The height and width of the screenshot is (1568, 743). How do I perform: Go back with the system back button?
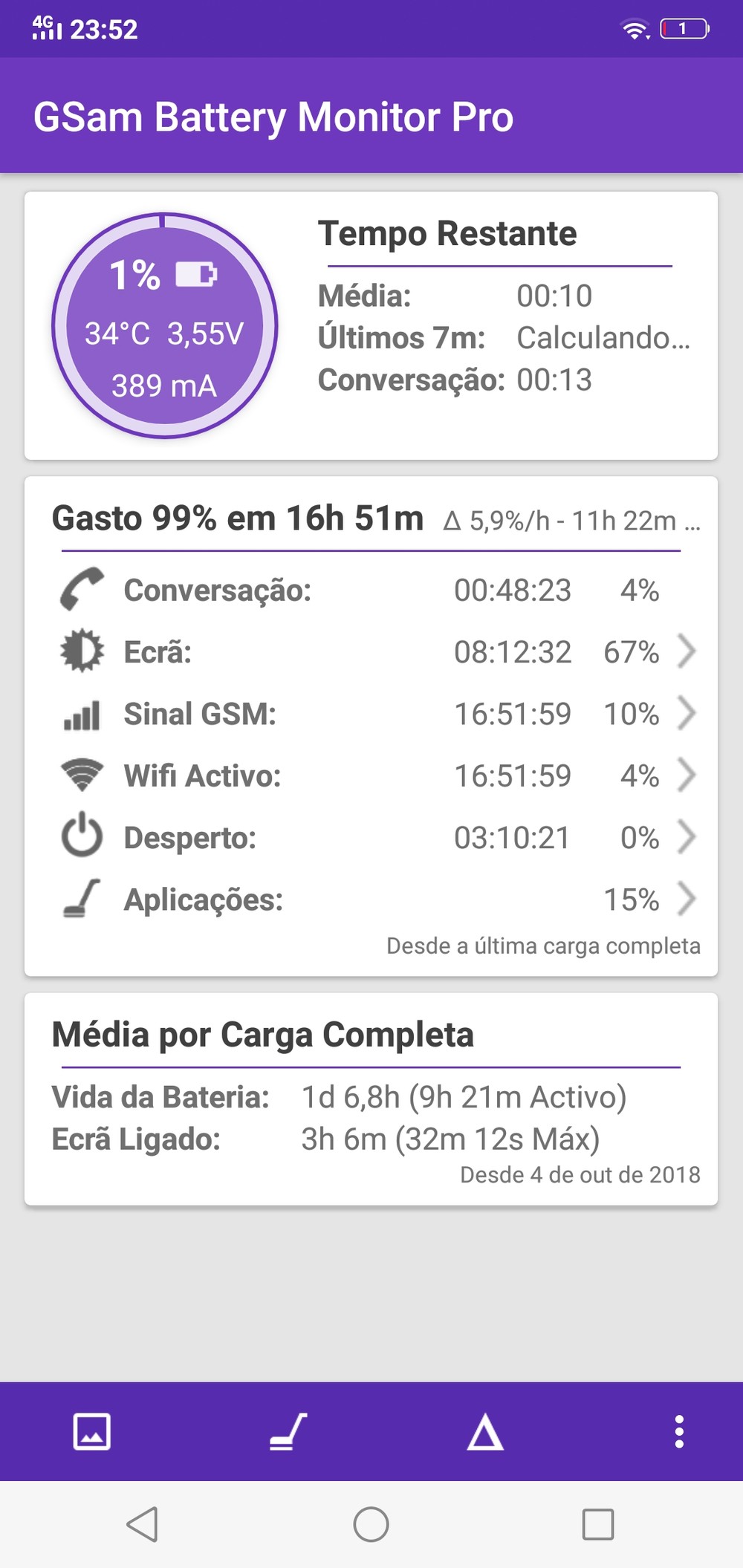tap(142, 1524)
